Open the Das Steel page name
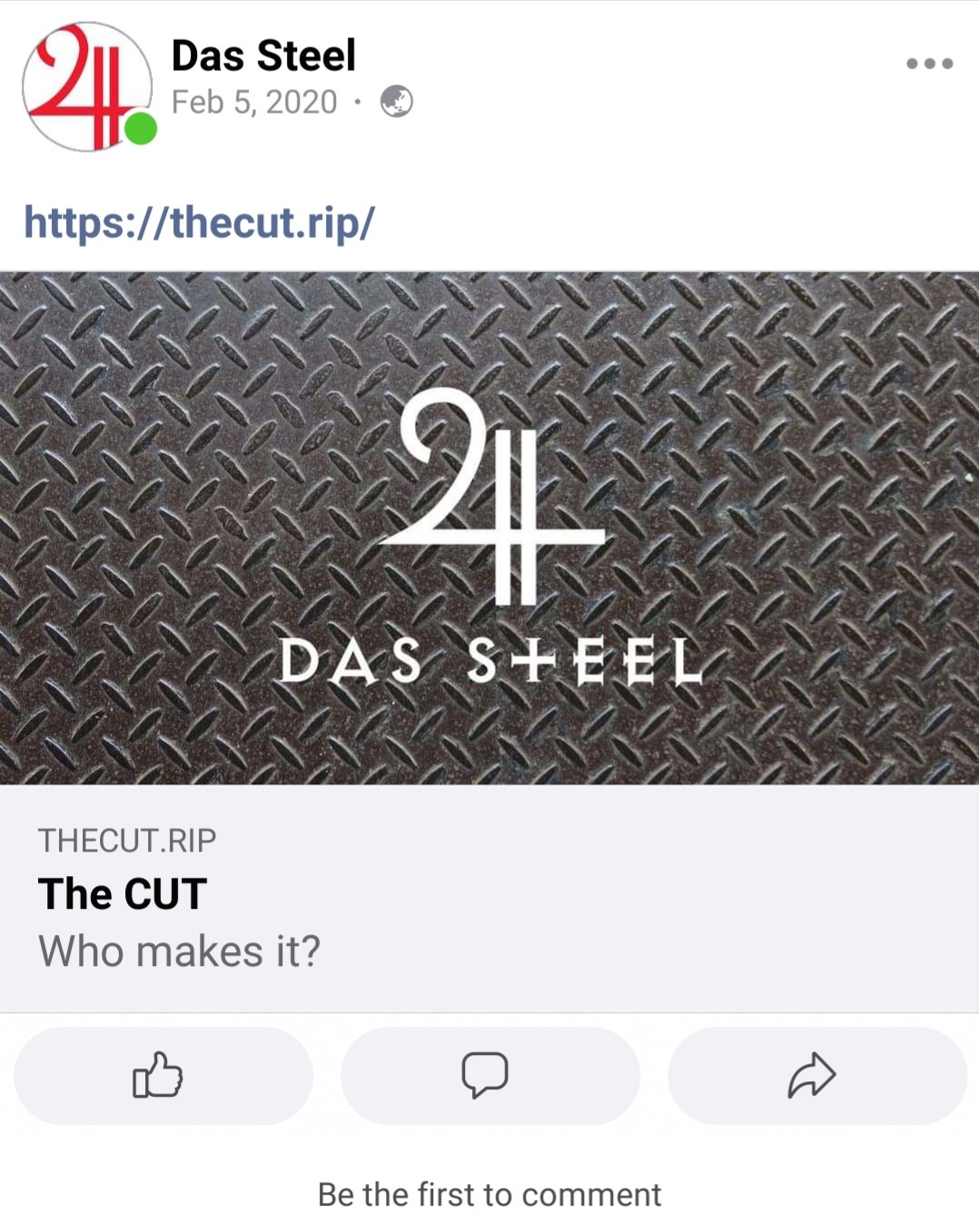 tap(263, 56)
